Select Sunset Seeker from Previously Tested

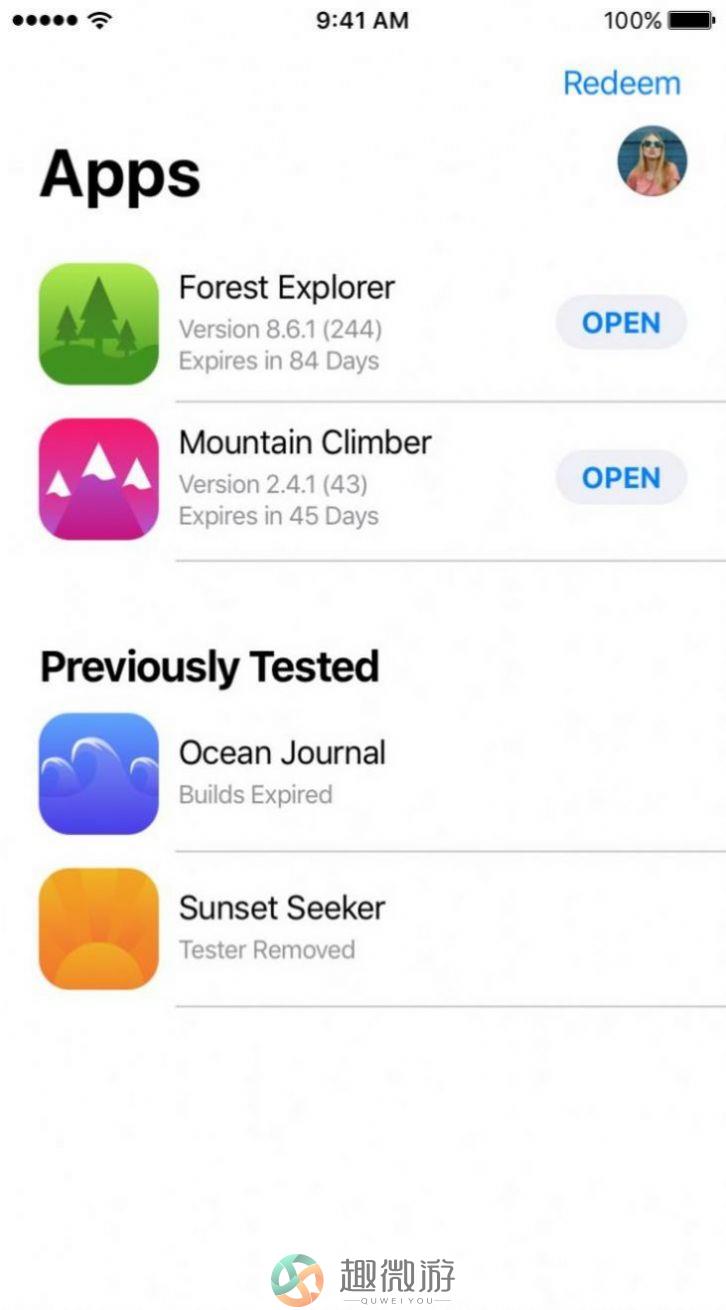pos(281,927)
